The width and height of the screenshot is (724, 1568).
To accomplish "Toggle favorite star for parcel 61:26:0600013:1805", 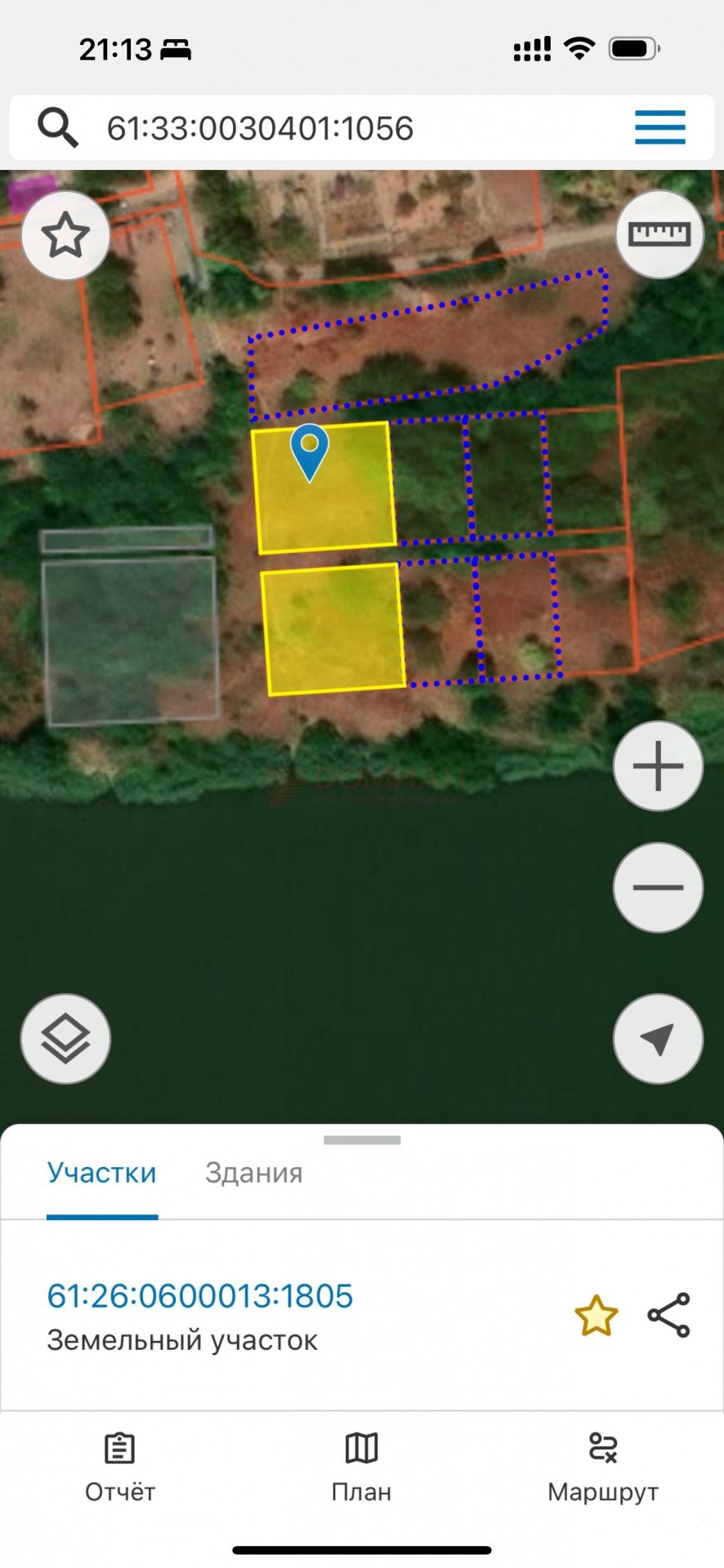I will [x=596, y=1316].
